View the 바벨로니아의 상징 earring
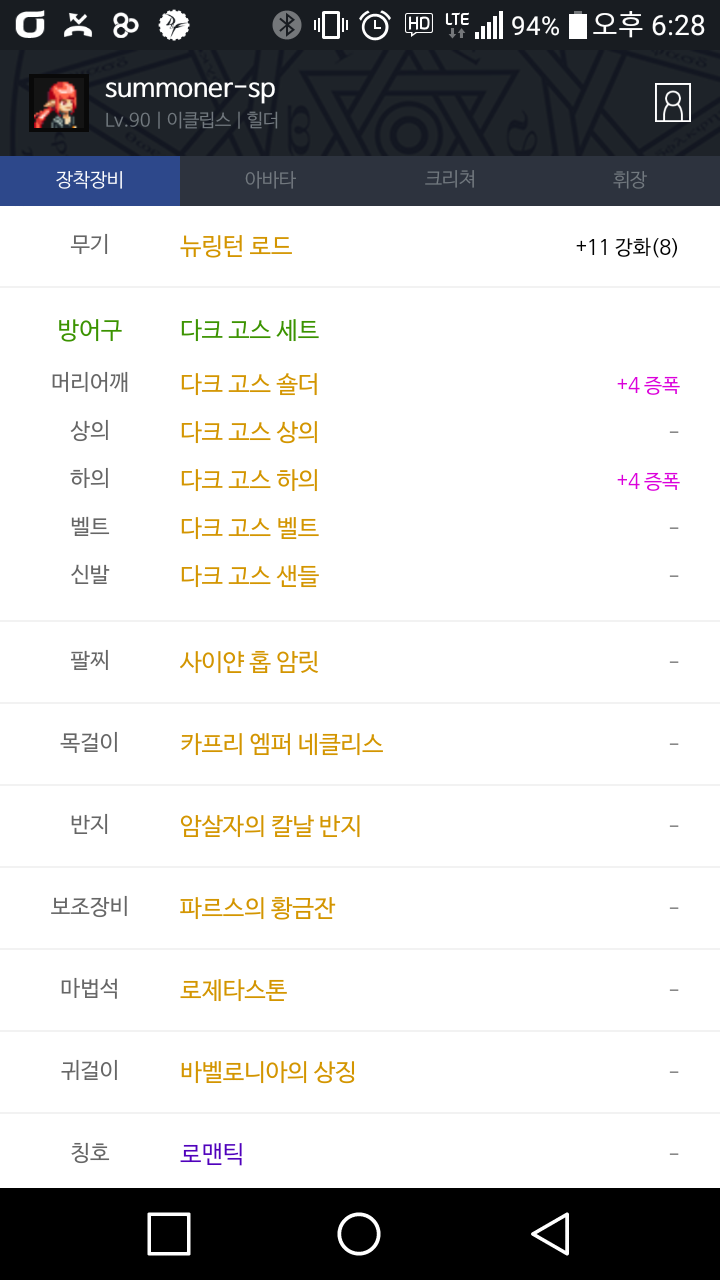 268,1072
